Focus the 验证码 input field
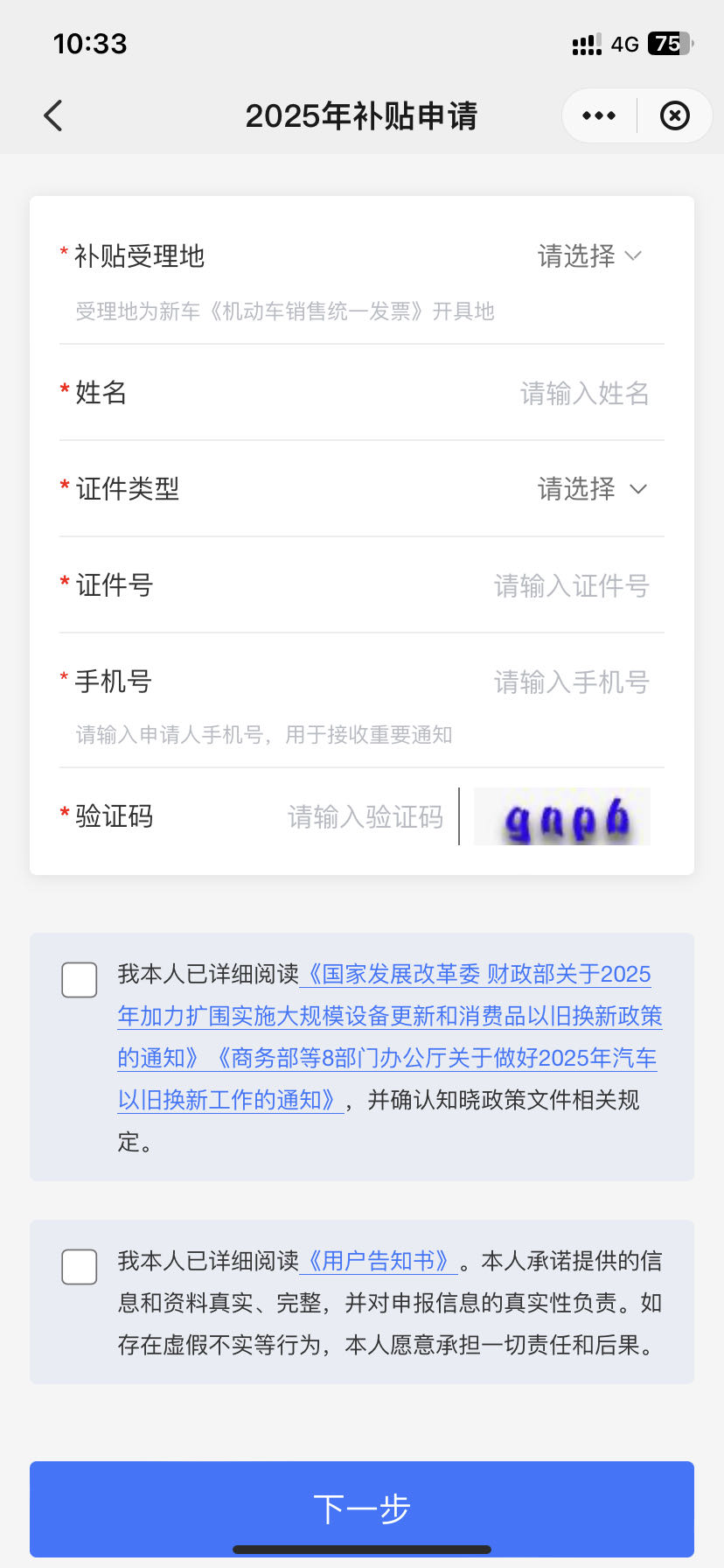 (x=365, y=816)
